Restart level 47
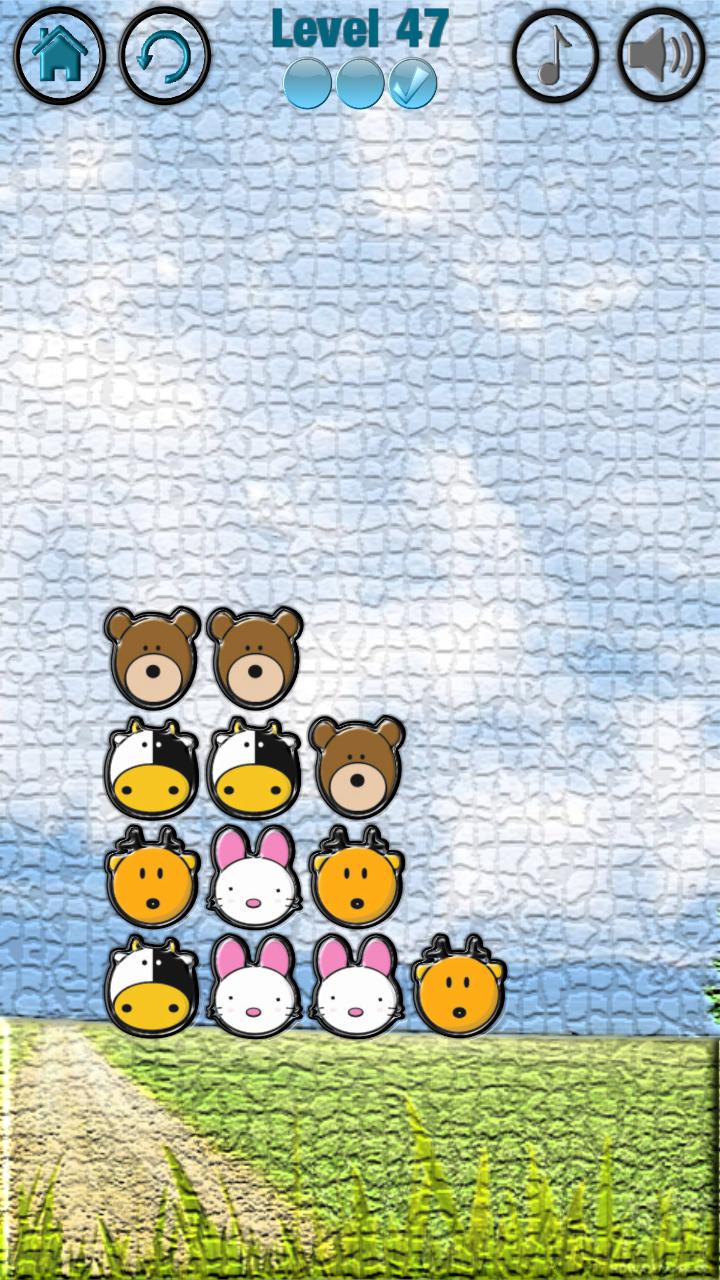Image resolution: width=720 pixels, height=1280 pixels. point(165,55)
